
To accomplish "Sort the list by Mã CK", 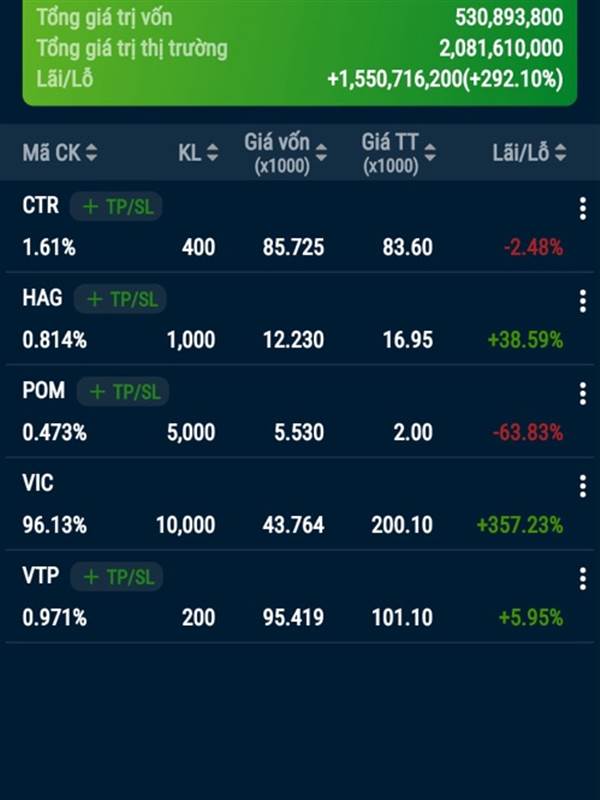I will point(60,153).
